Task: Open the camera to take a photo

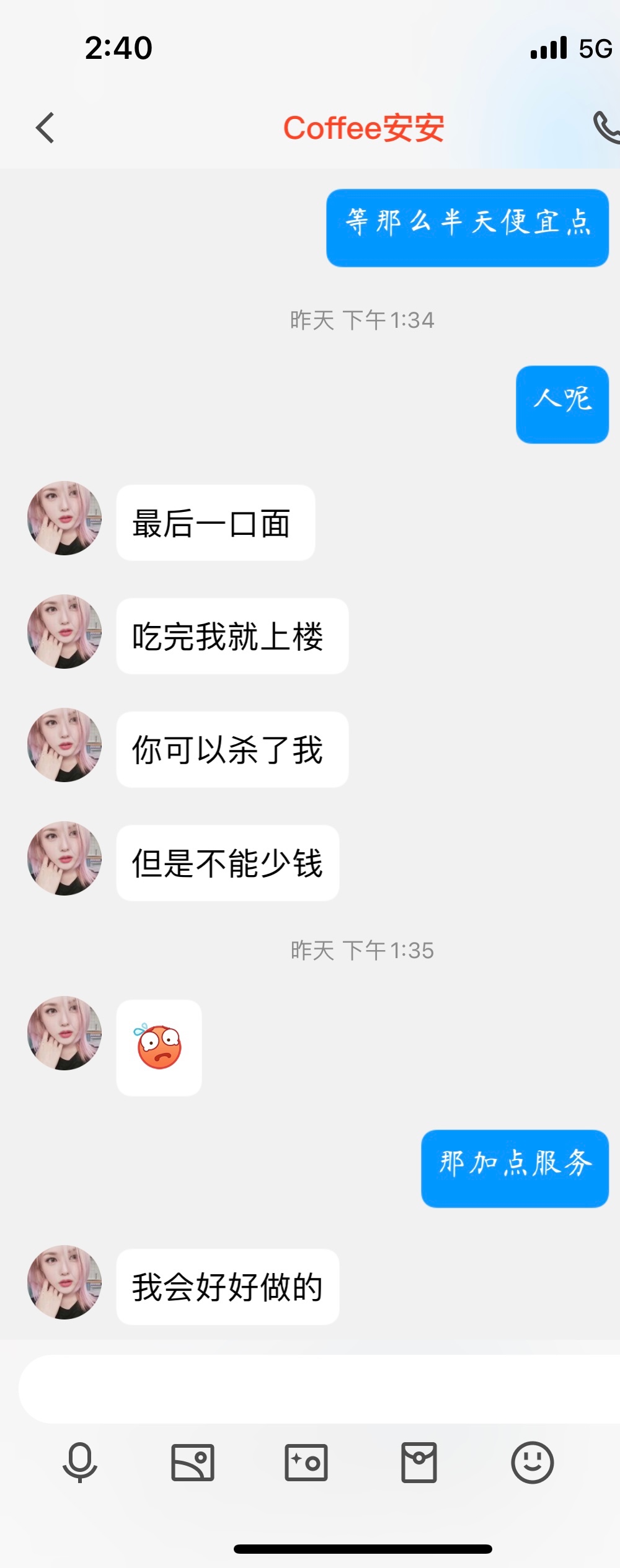Action: pyautogui.click(x=306, y=1463)
